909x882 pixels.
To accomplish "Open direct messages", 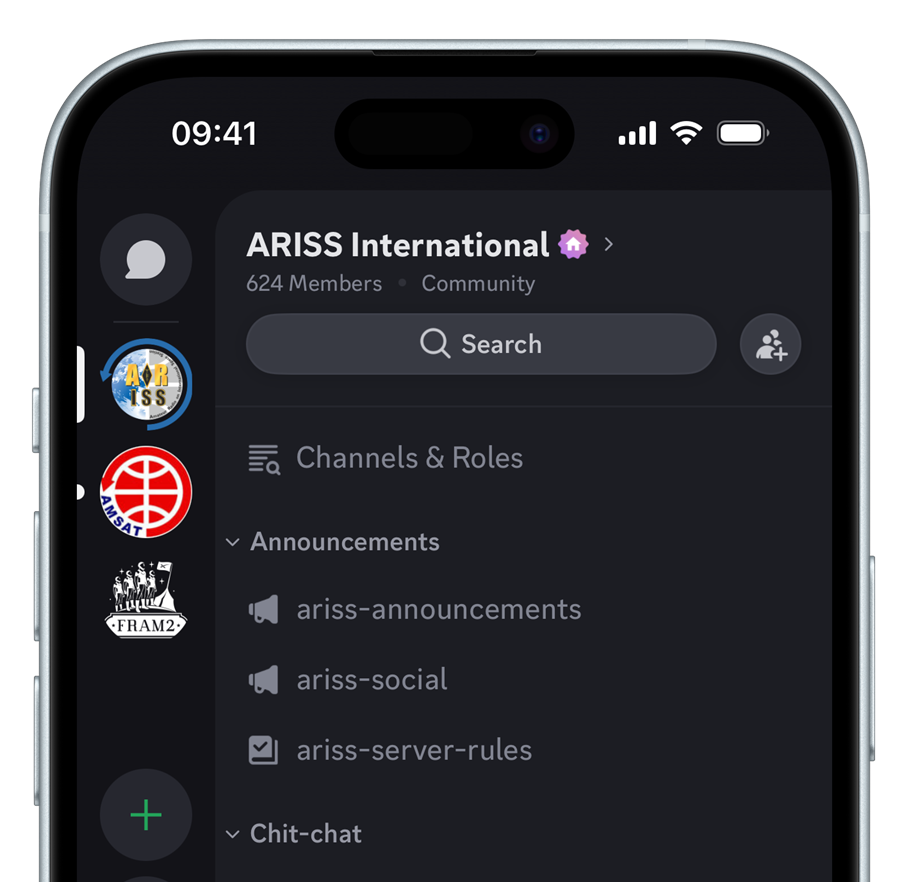I will point(146,260).
